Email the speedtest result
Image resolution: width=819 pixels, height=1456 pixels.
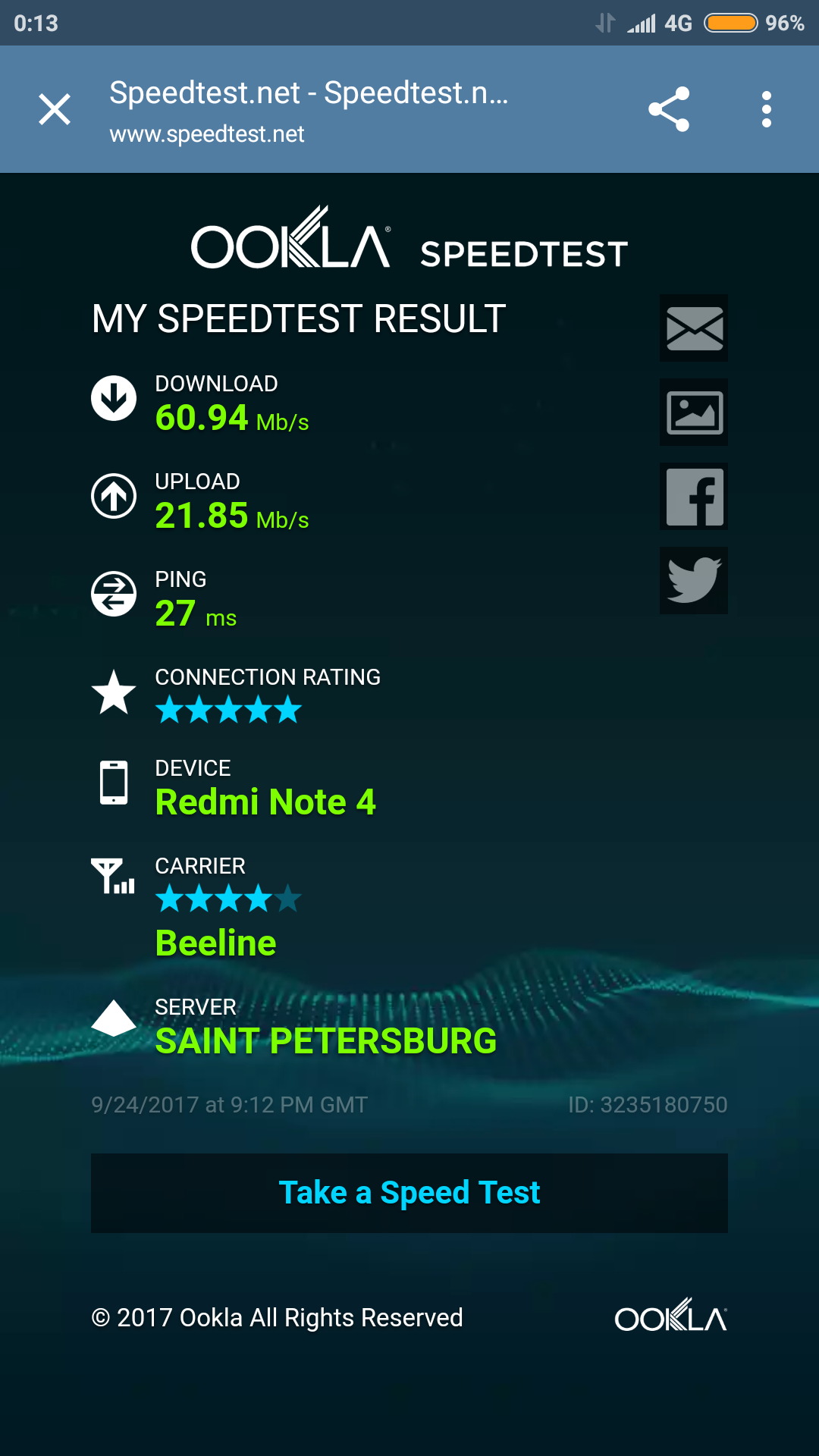click(x=694, y=328)
